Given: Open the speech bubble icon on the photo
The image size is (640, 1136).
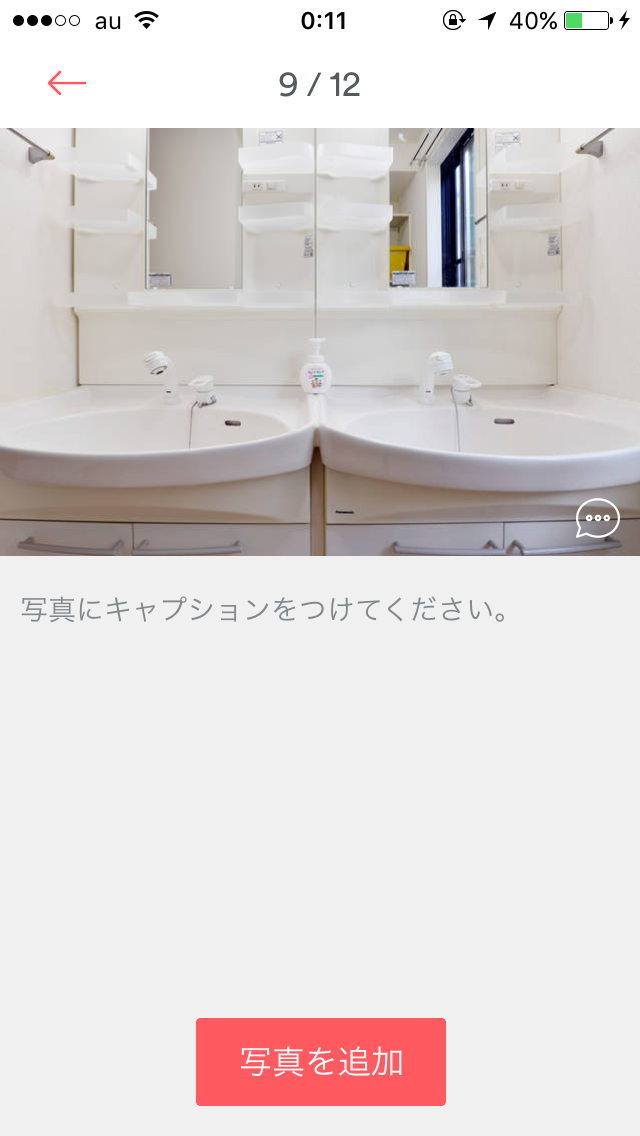Looking at the screenshot, I should pos(598,518).
